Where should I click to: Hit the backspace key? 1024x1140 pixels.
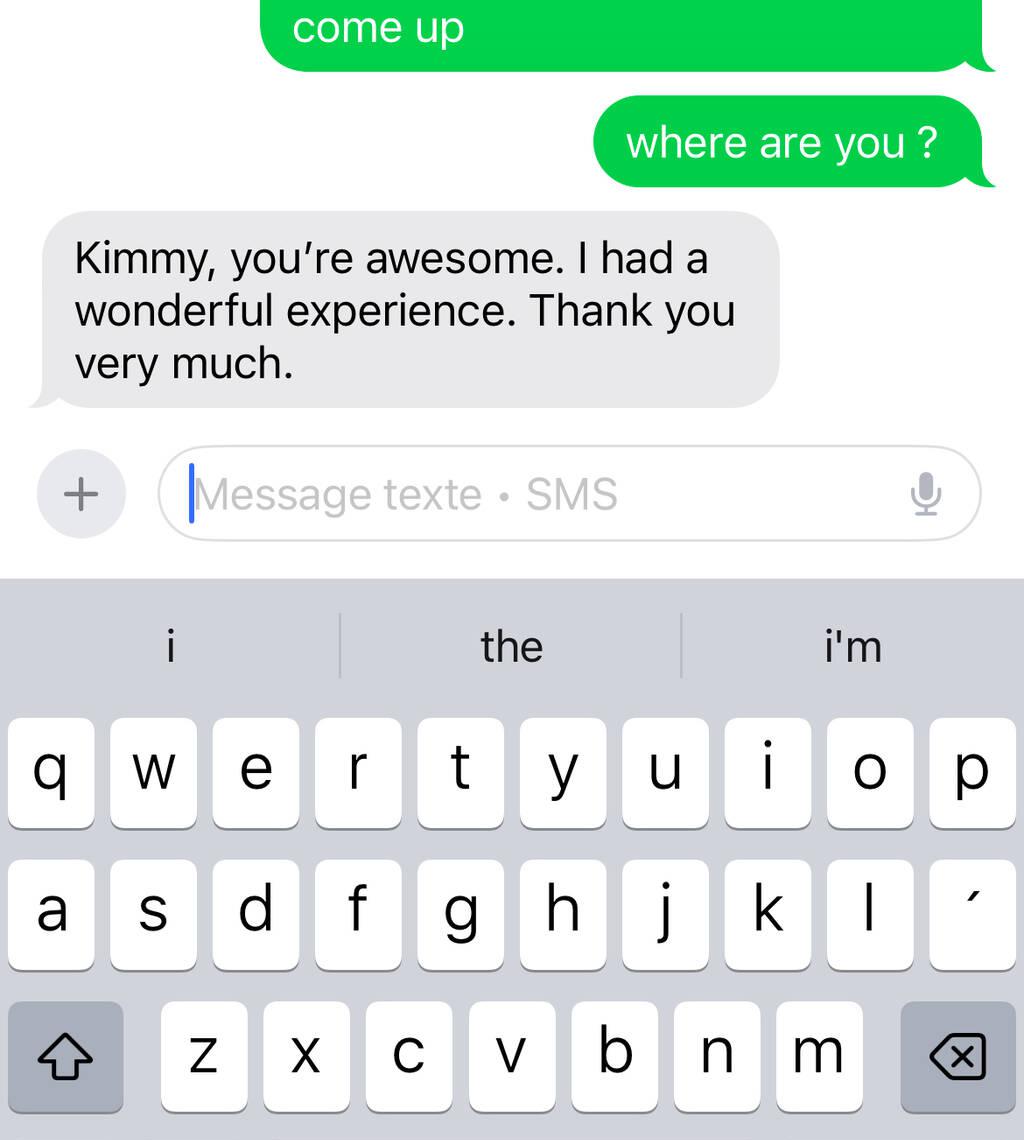pyautogui.click(x=957, y=1056)
